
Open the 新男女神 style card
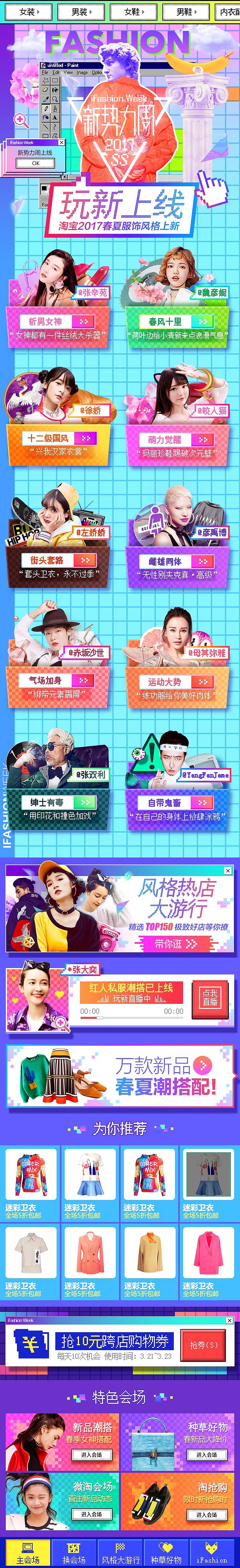click(57, 321)
